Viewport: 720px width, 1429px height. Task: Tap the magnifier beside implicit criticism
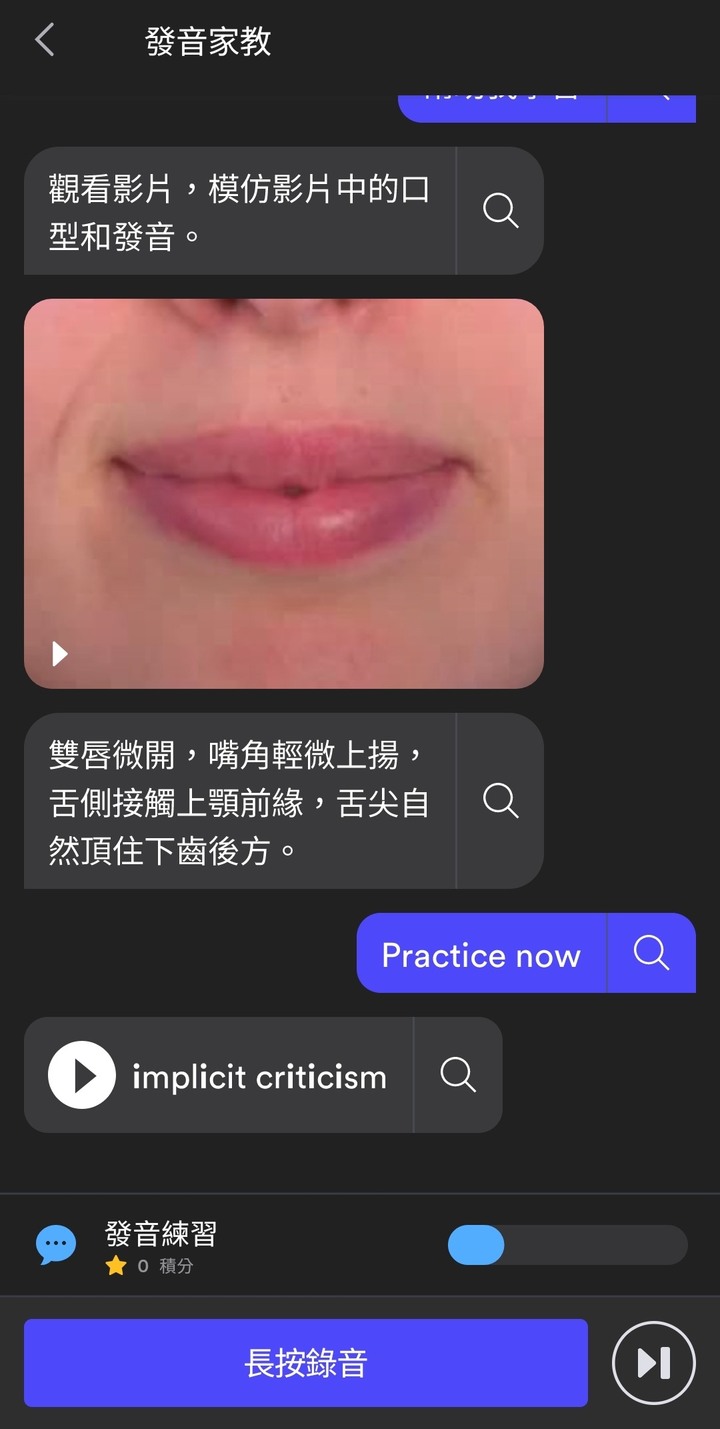(x=458, y=1075)
